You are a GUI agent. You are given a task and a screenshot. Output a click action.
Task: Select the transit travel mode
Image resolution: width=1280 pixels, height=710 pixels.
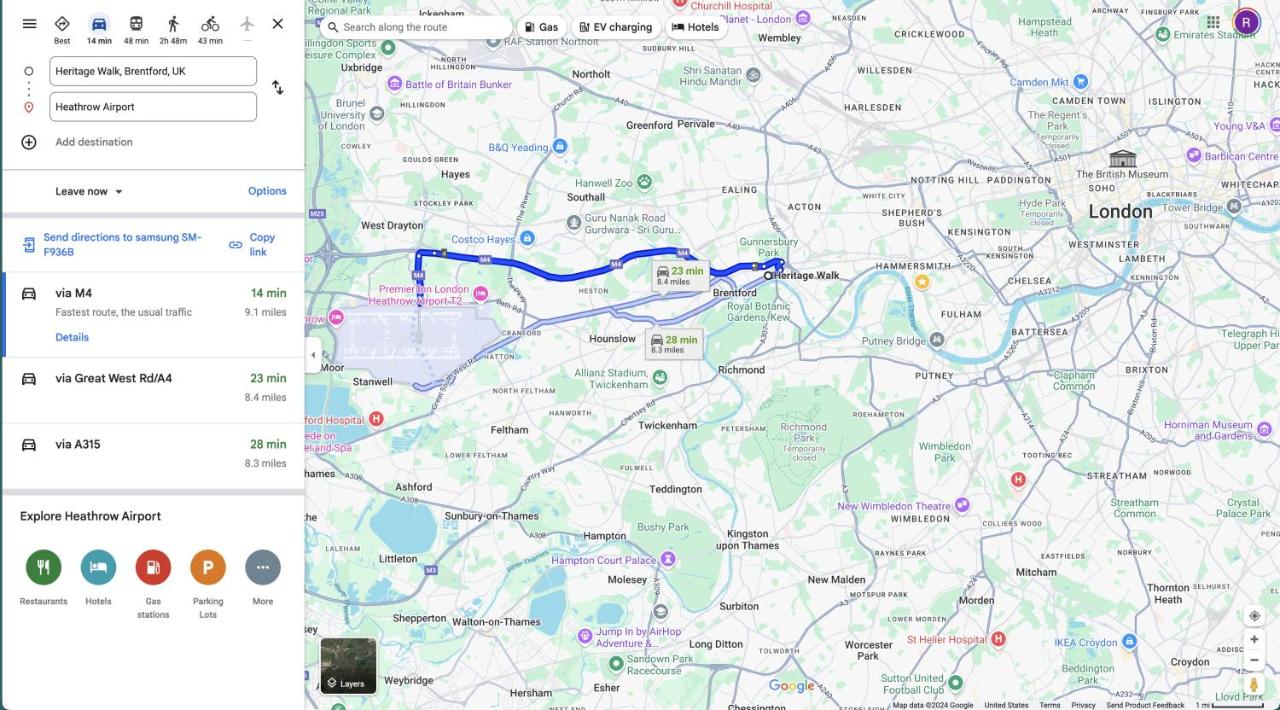tap(136, 24)
